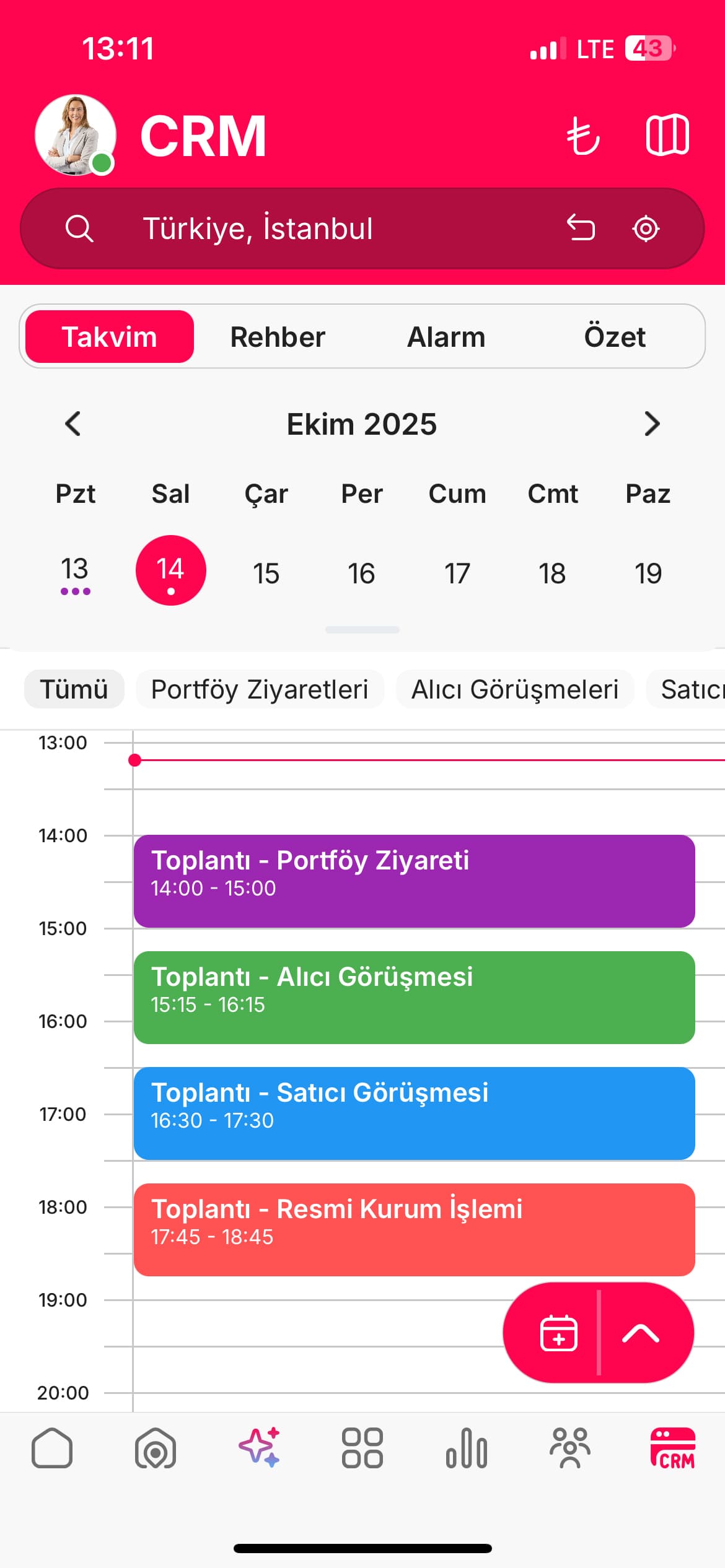The image size is (725, 1568).
Task: Click the undo arrow in the search bar
Action: tap(581, 228)
